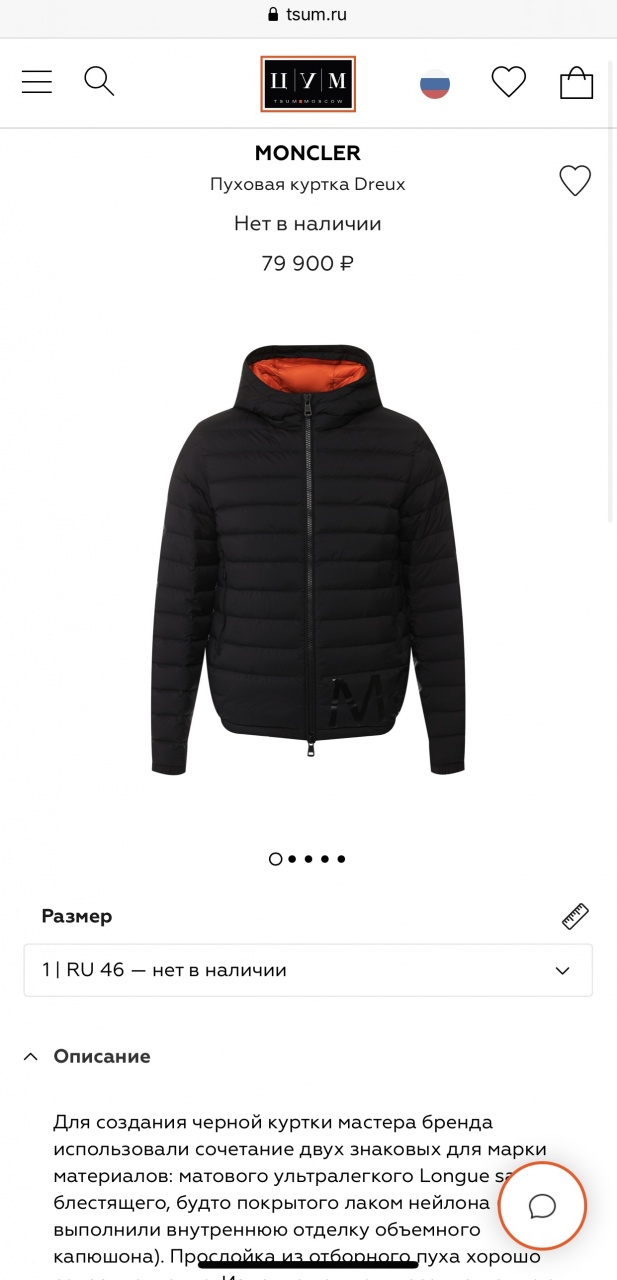The height and width of the screenshot is (1280, 617).
Task: Expand the size dropdown RU 46
Action: (x=308, y=970)
